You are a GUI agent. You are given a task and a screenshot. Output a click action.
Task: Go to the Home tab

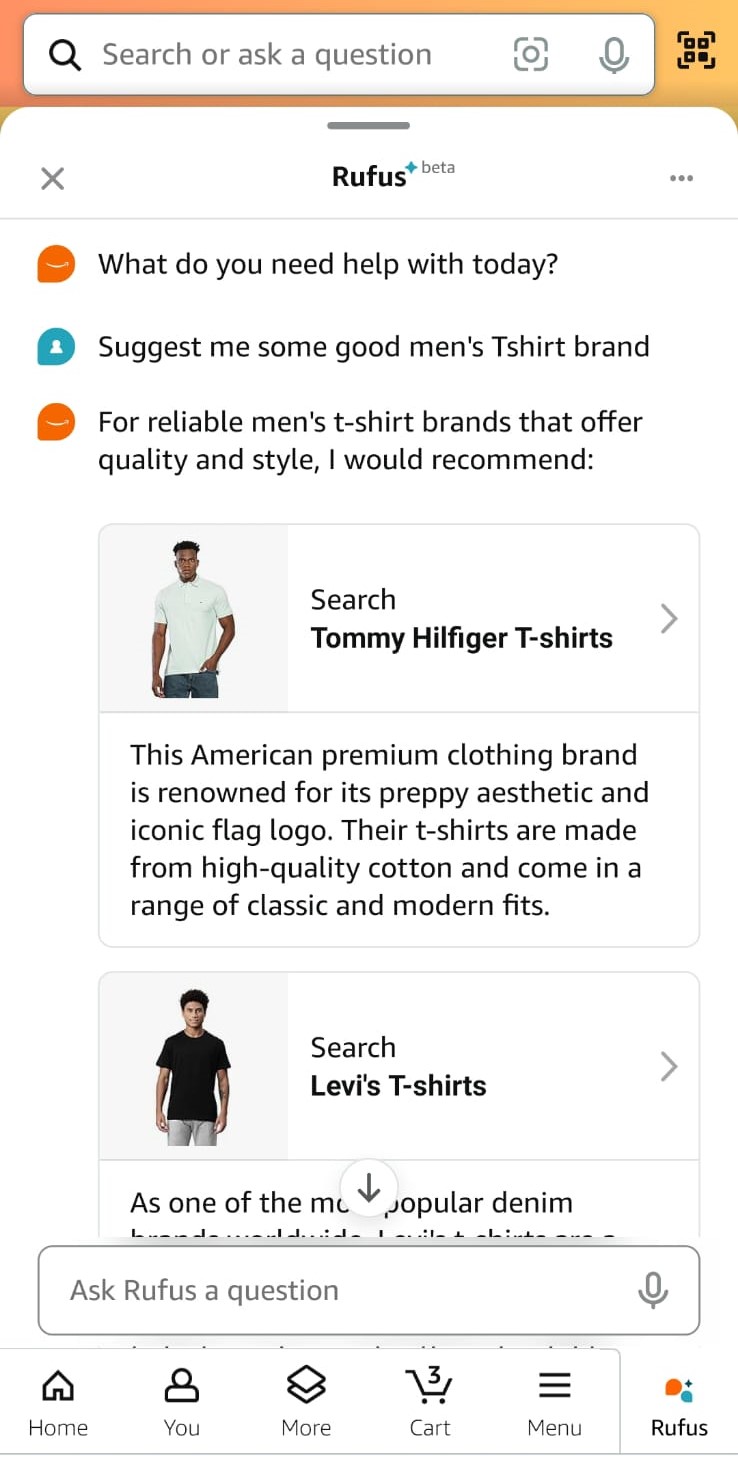tap(58, 1403)
